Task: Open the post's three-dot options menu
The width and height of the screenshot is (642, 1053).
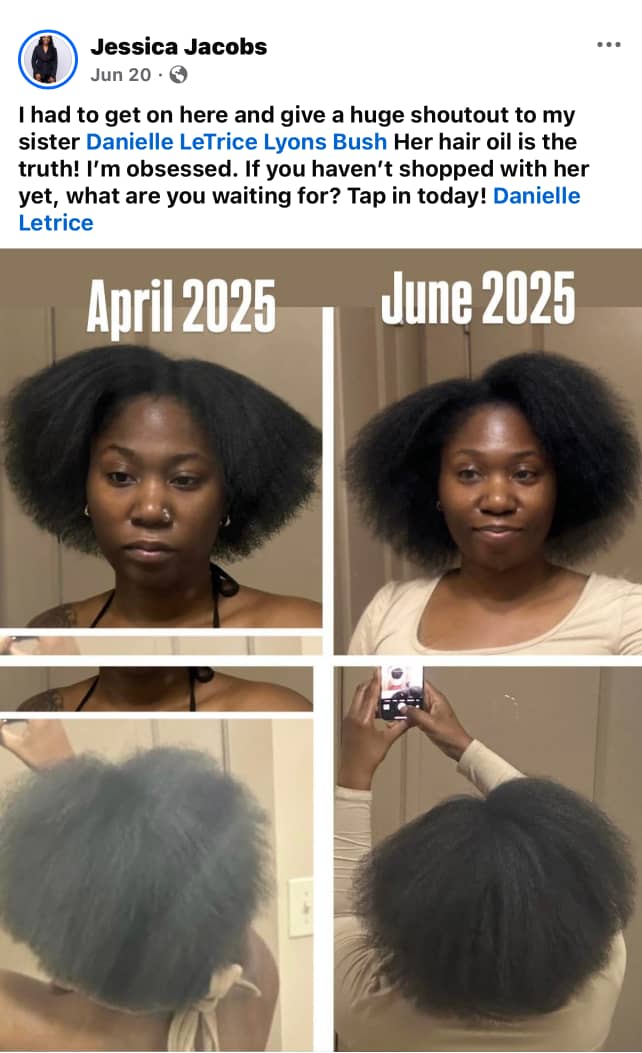Action: [x=608, y=45]
